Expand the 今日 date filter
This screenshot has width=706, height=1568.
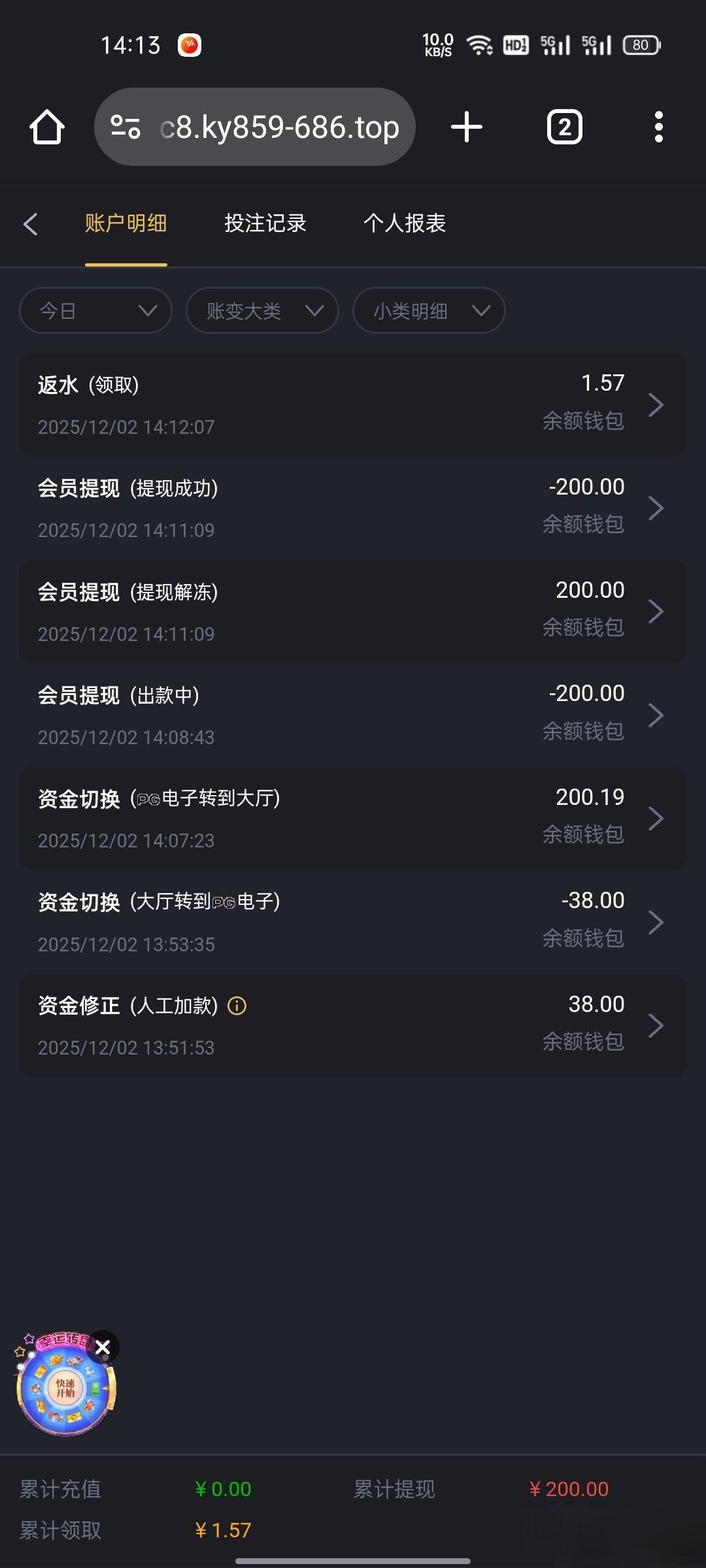95,311
